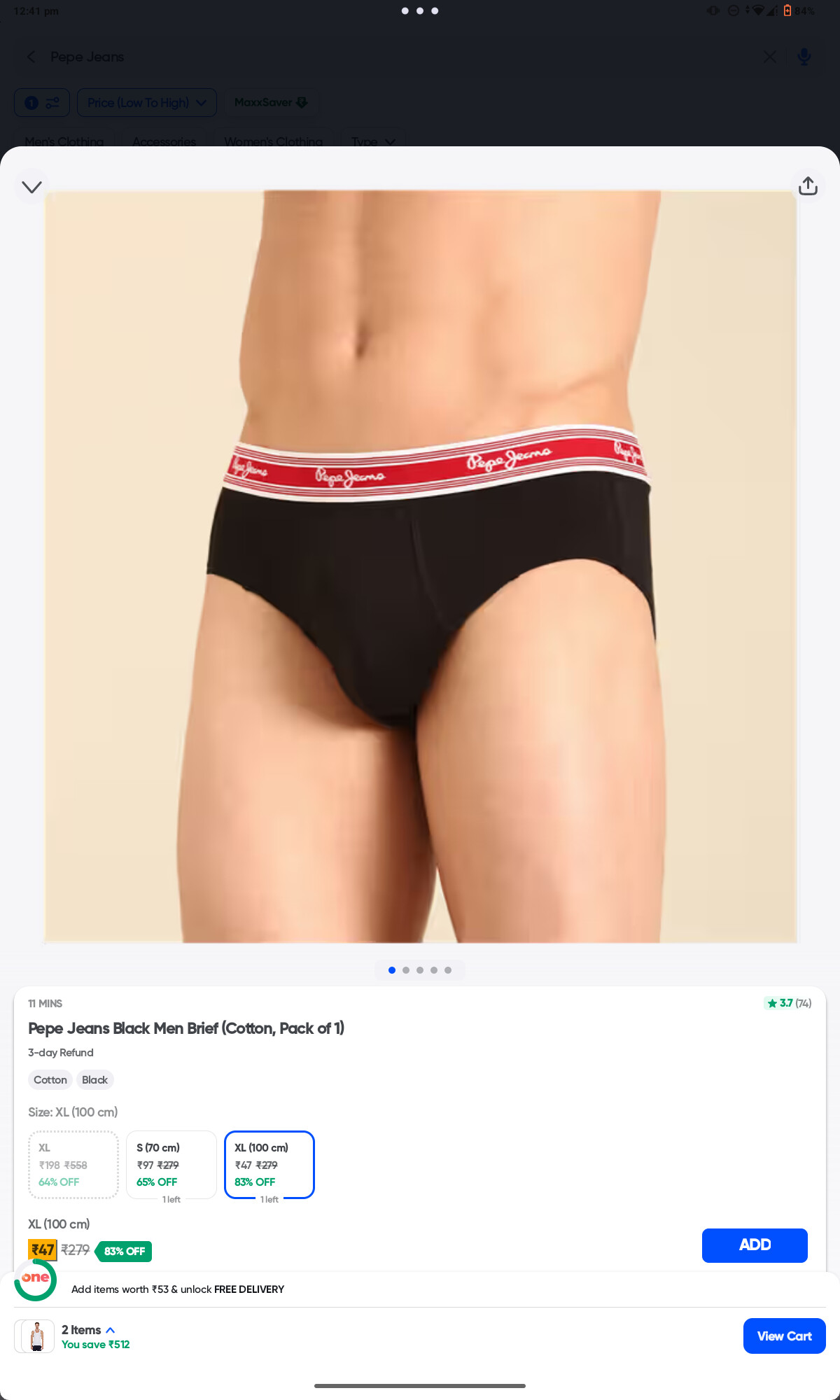This screenshot has width=840, height=1400.
Task: Choose the XL (100 cm) size option
Action: click(269, 1165)
